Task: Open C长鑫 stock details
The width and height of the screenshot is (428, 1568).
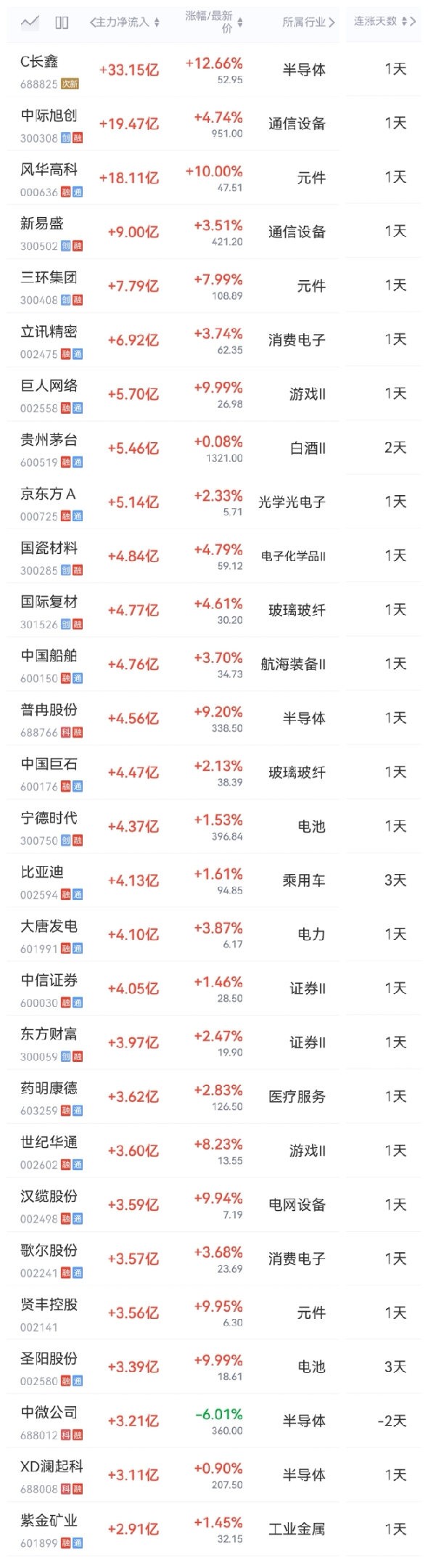Action: tap(214, 70)
